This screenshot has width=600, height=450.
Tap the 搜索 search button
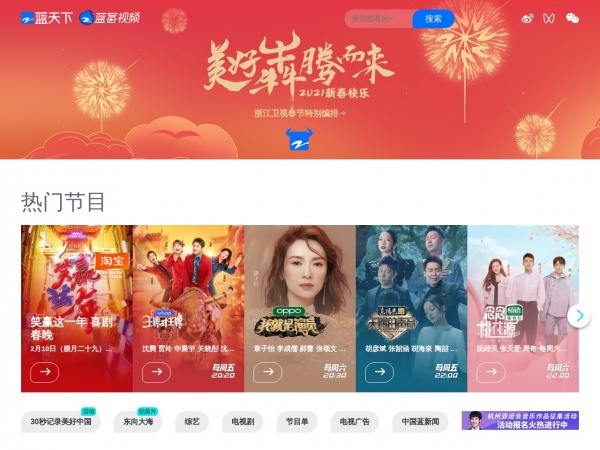[433, 19]
